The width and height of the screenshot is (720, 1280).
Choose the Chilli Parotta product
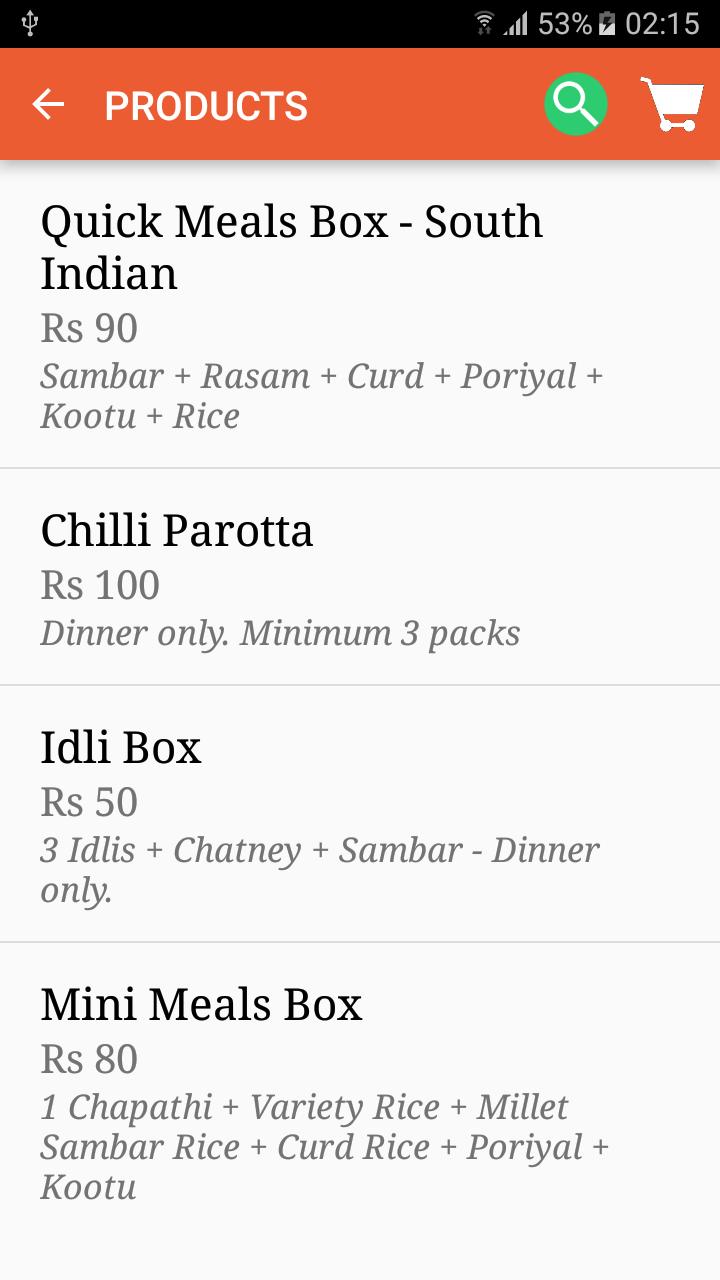pos(360,577)
